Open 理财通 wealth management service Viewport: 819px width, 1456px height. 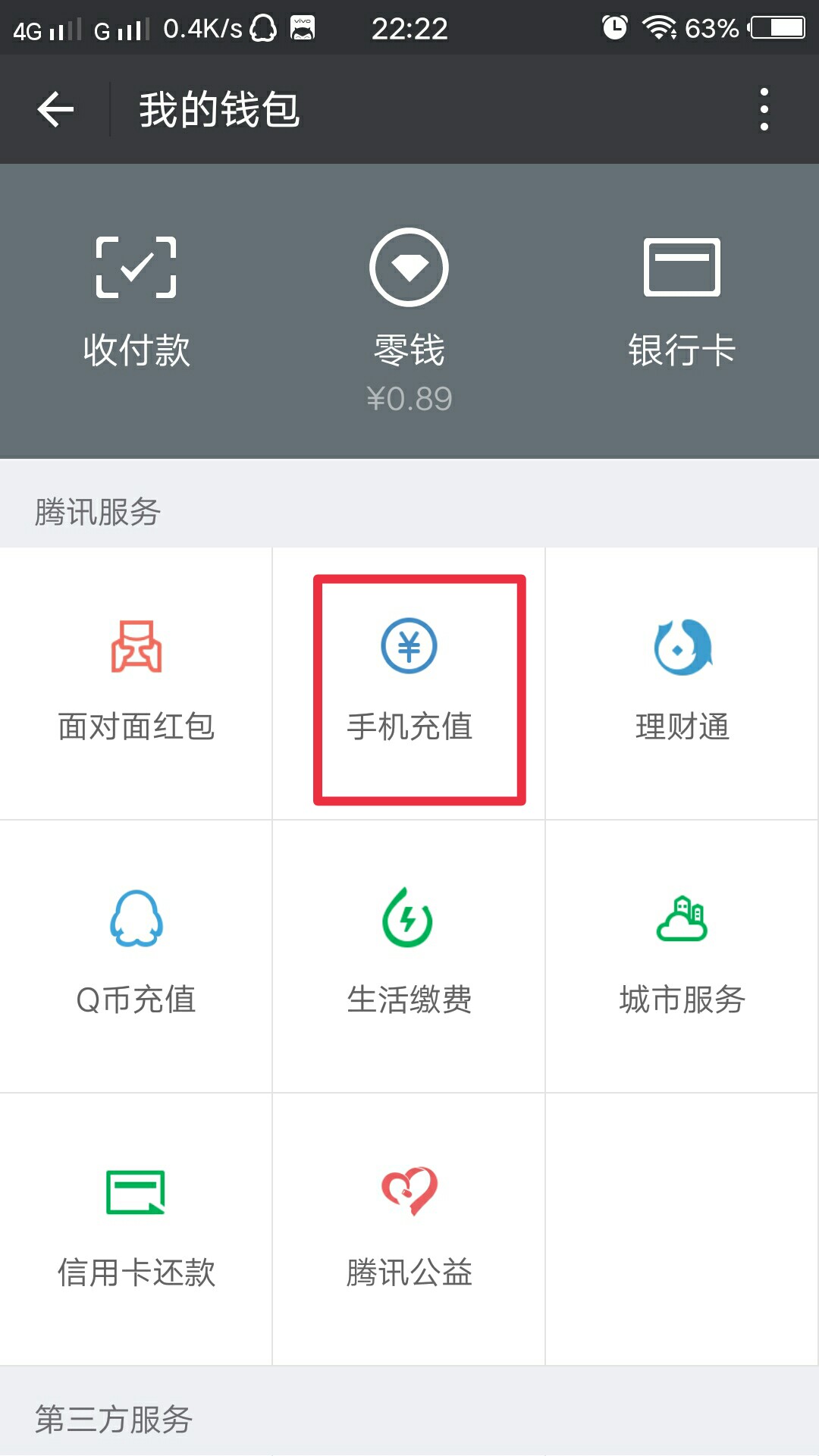click(x=681, y=682)
